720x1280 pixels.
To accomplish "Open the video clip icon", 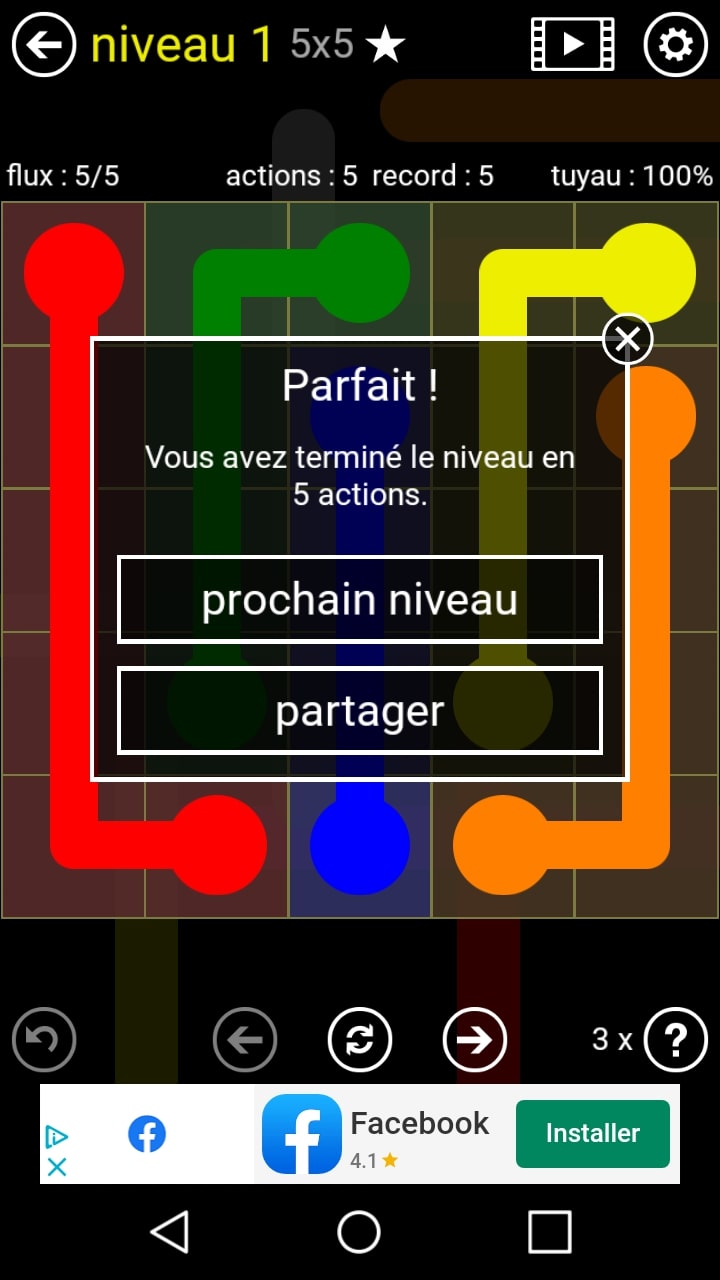I will click(572, 44).
